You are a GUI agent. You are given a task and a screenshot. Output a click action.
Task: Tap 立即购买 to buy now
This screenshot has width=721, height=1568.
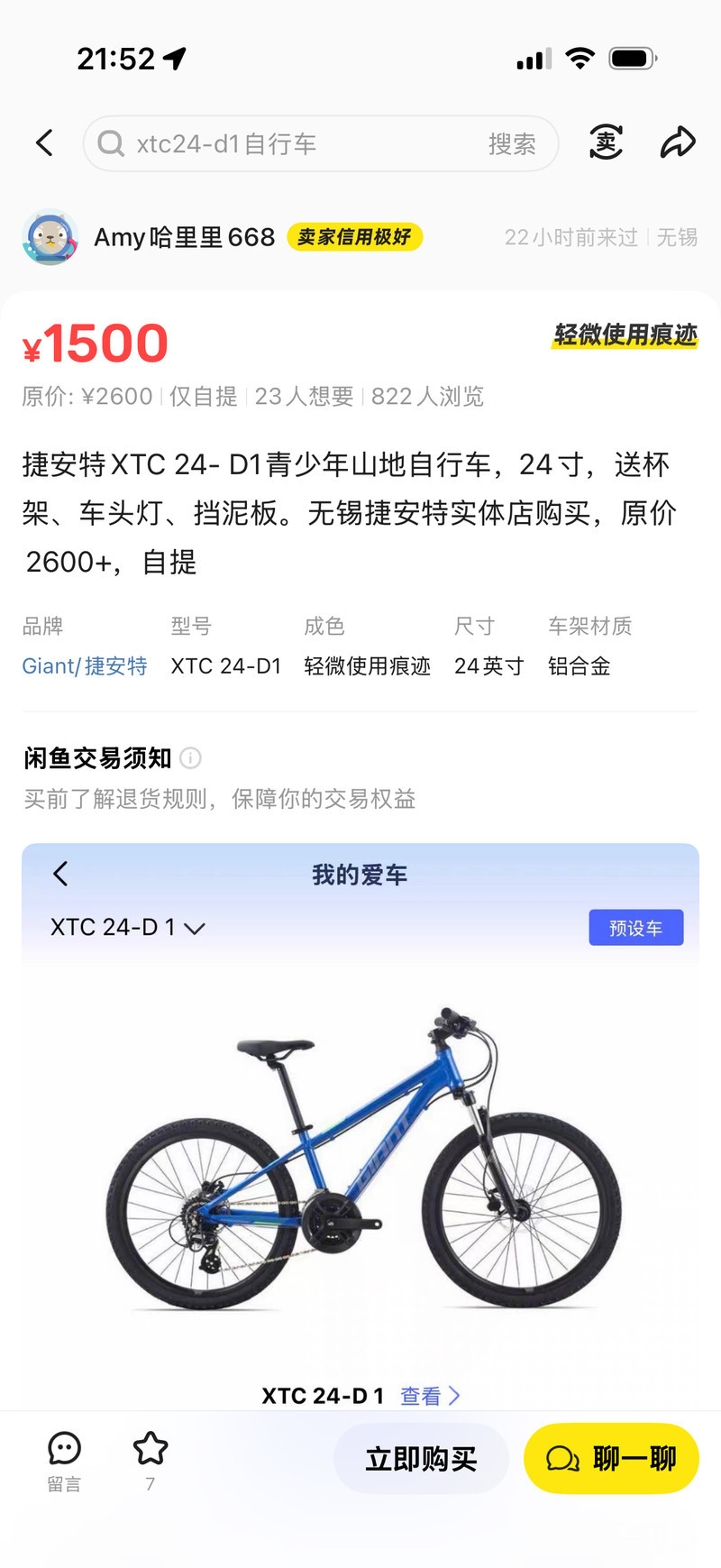[x=421, y=1458]
